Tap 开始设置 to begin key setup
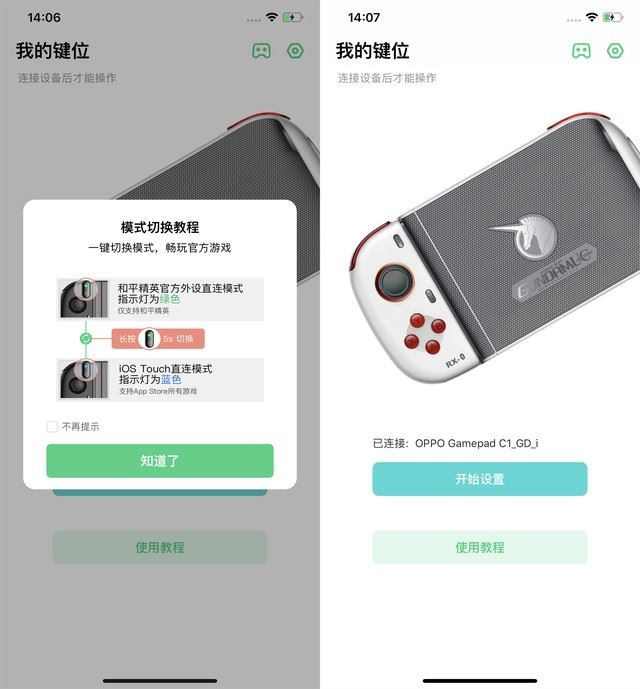Image resolution: width=640 pixels, height=689 pixels. point(479,479)
